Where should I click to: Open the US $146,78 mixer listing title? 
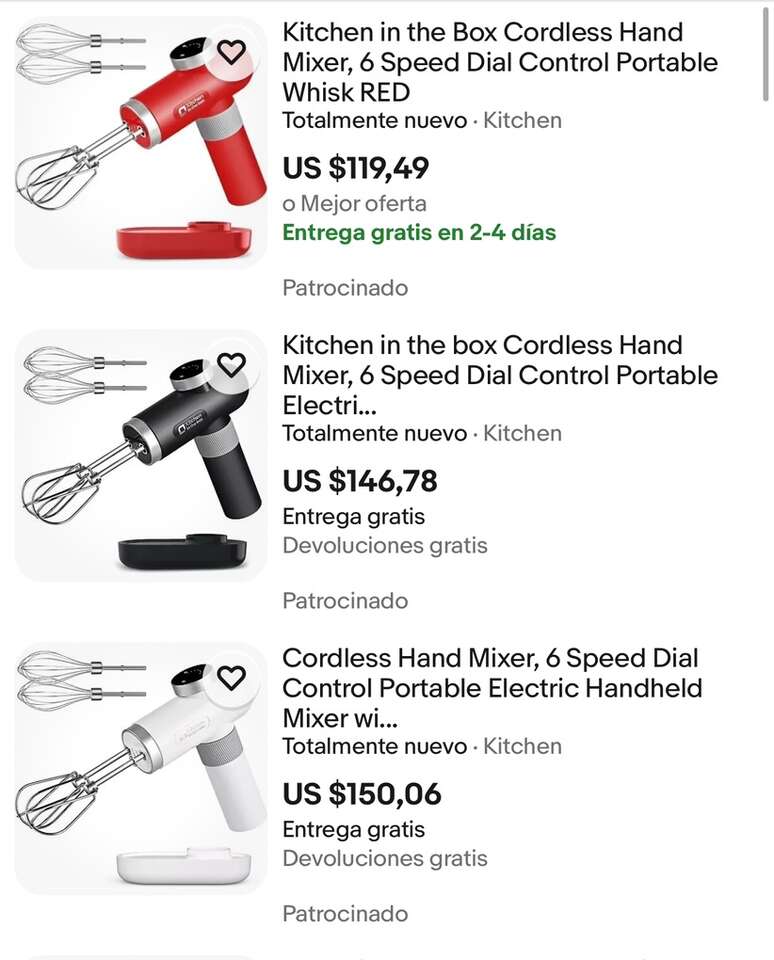tap(499, 375)
